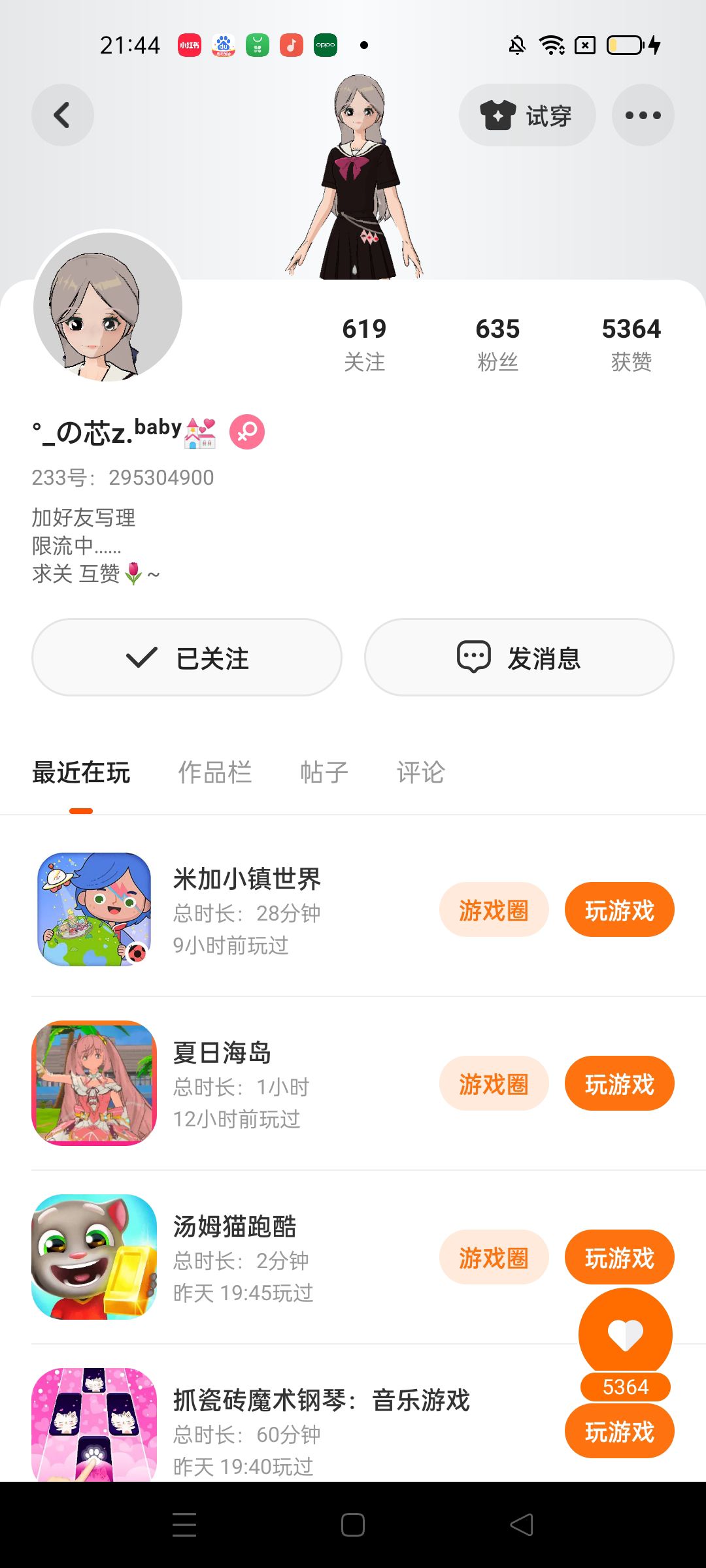Viewport: 706px width, 1568px height.
Task: Open the user's profile avatar
Action: pos(108,306)
